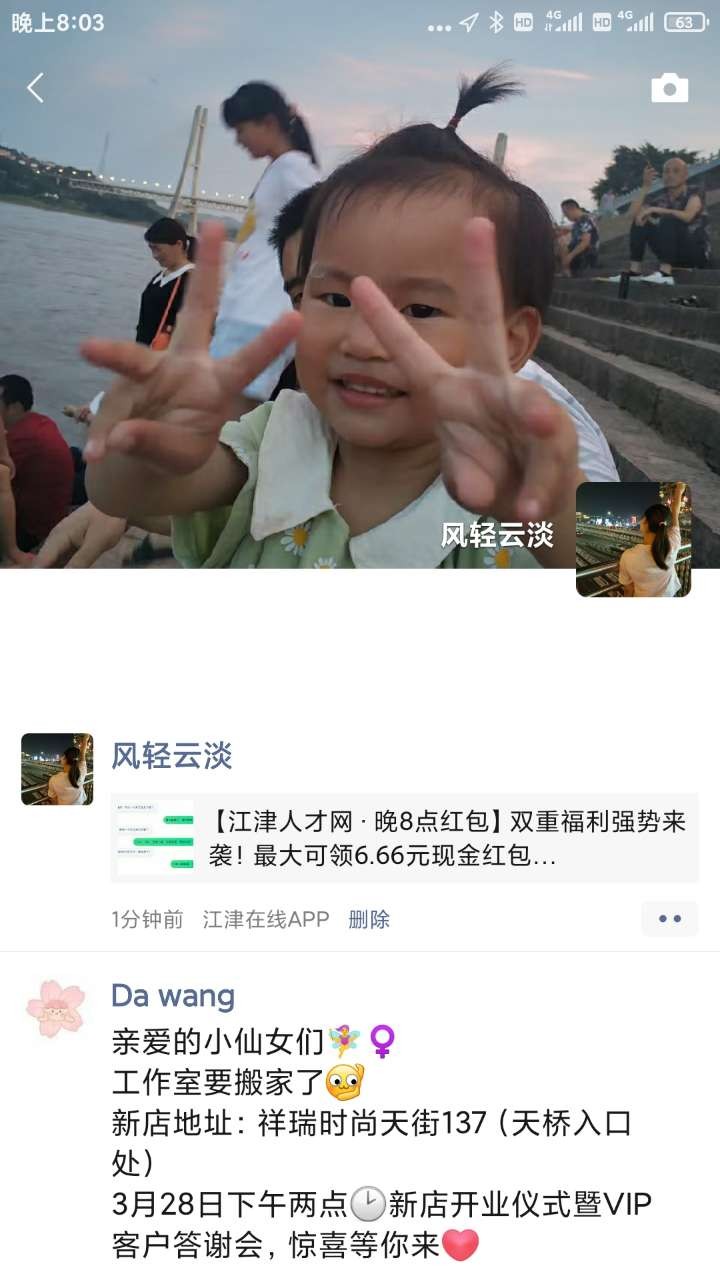The image size is (720, 1280).
Task: Open the 江津在线APP source link
Action: [x=265, y=919]
